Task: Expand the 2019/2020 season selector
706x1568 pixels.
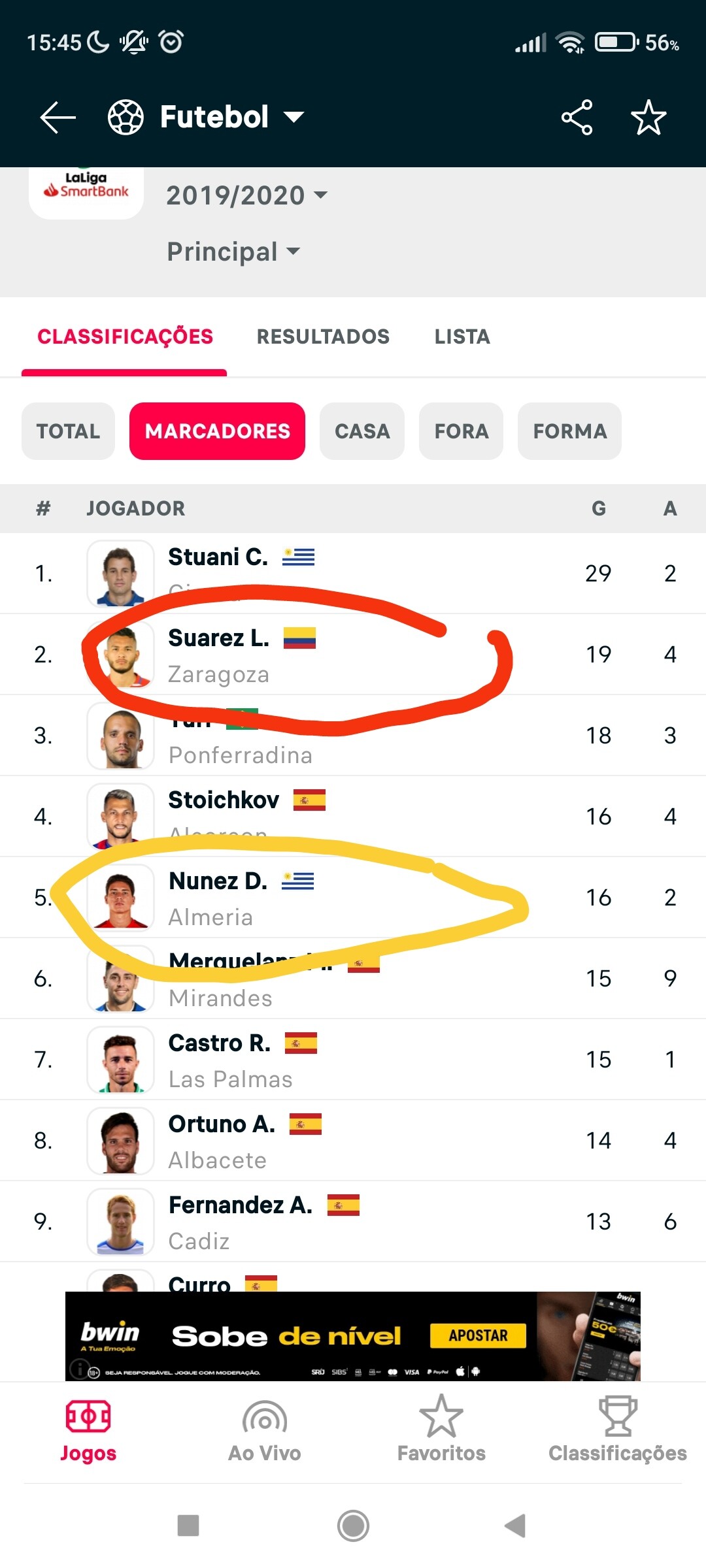Action: pyautogui.click(x=246, y=195)
